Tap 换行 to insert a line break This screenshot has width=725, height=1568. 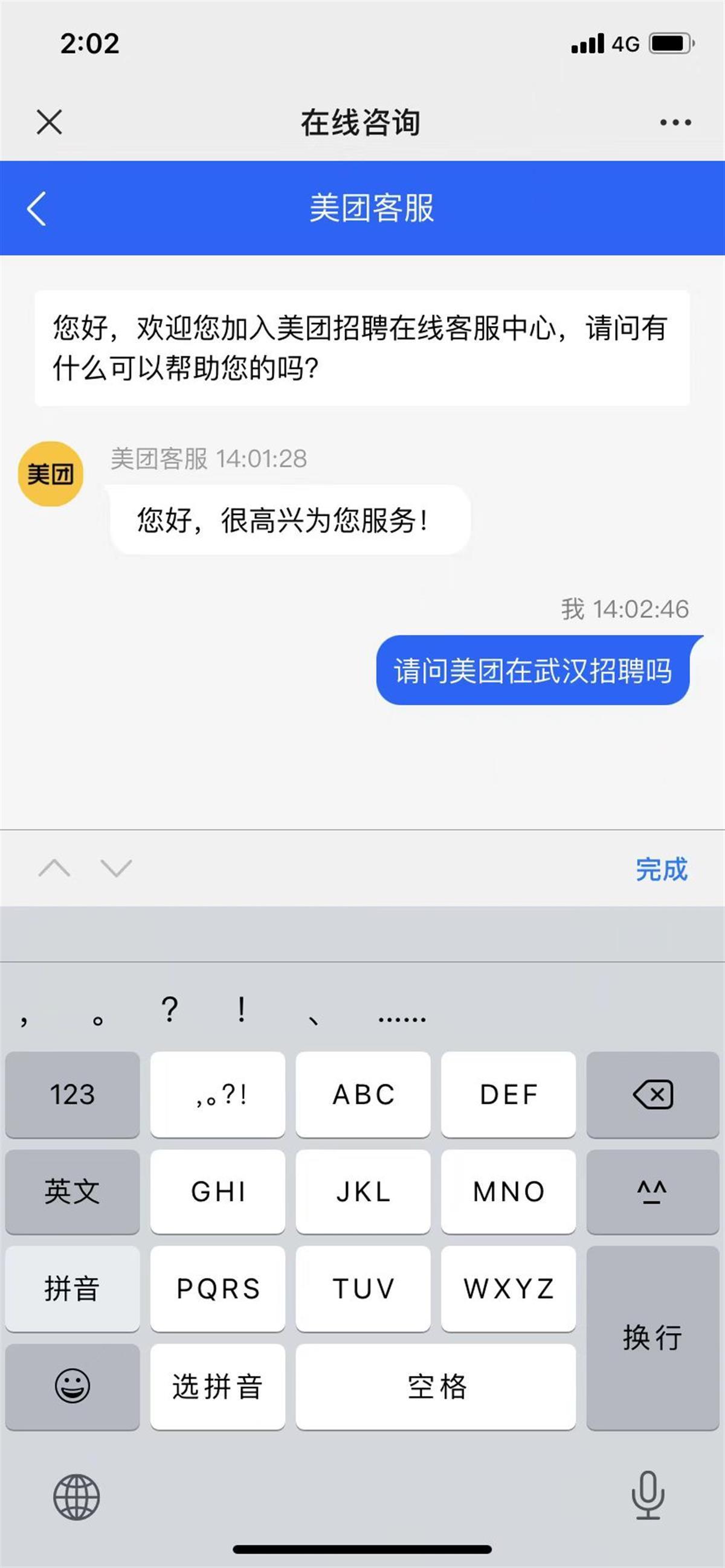(x=652, y=1337)
